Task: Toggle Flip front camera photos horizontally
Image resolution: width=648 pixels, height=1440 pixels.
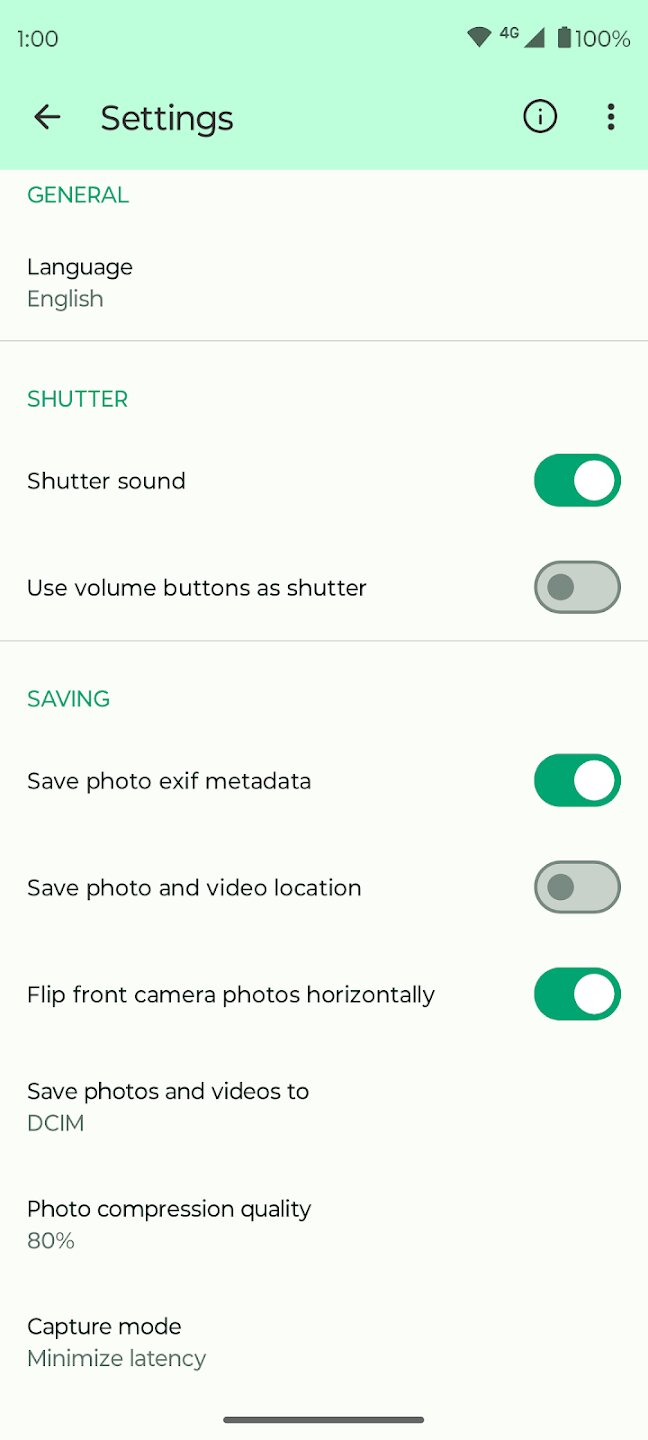Action: coord(577,995)
